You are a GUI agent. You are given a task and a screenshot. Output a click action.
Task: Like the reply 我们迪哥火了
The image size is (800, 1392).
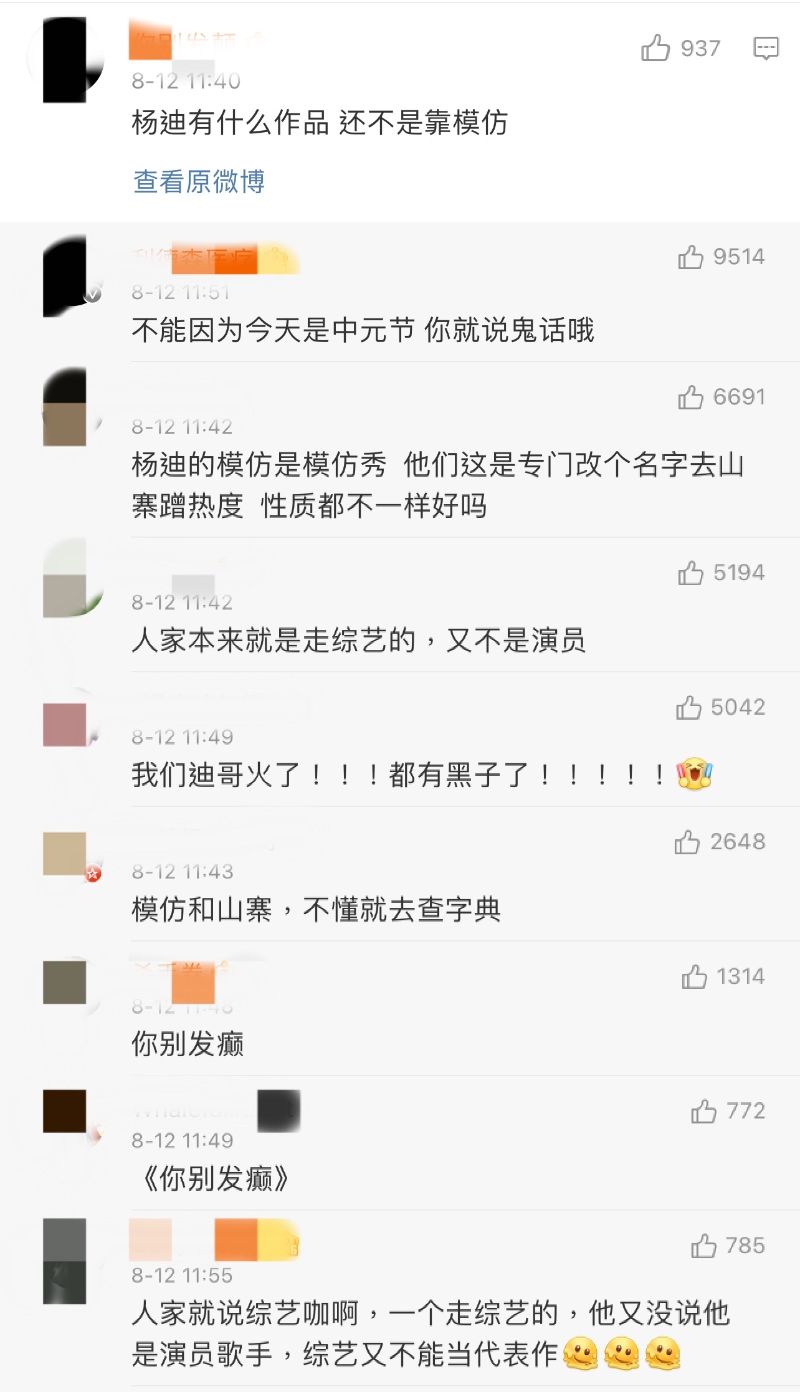click(689, 708)
